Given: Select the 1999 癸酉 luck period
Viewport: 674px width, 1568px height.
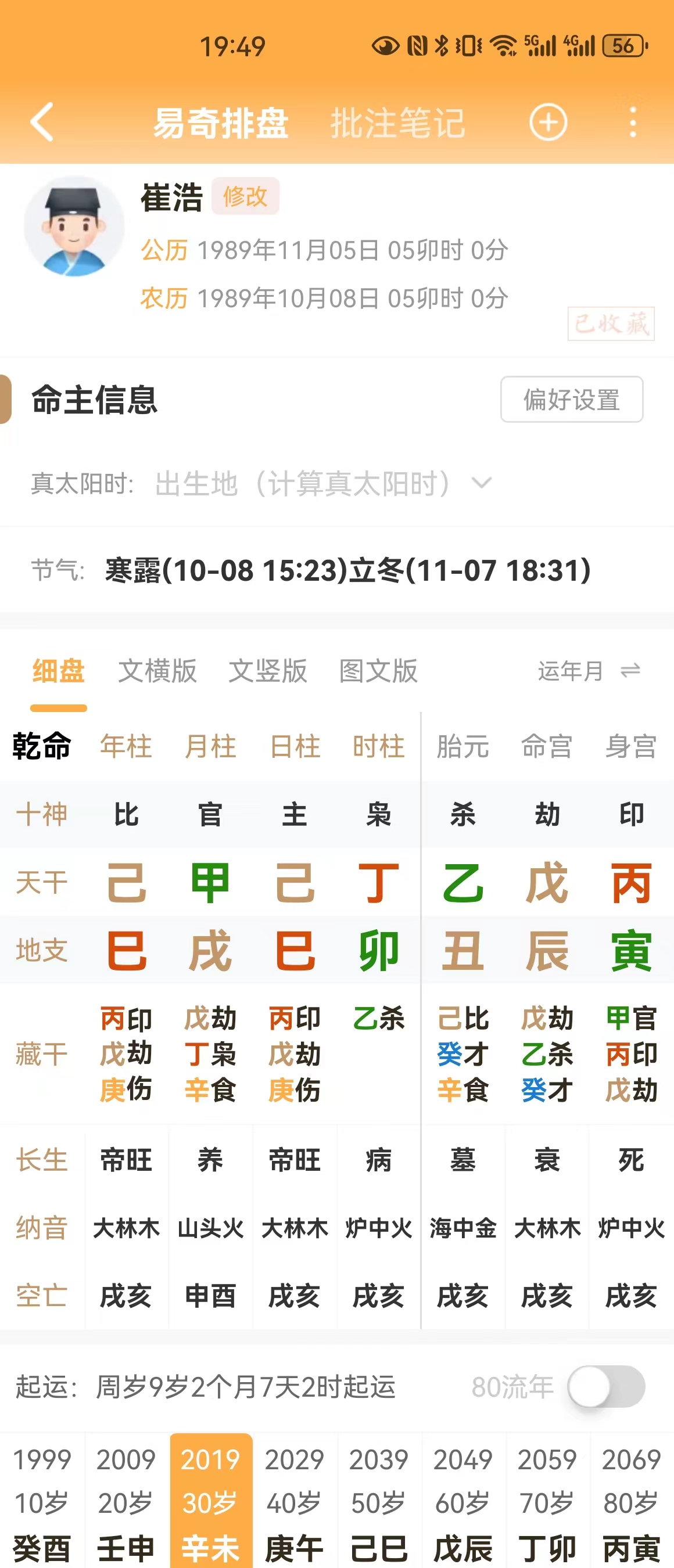Looking at the screenshot, I should (x=42, y=1502).
